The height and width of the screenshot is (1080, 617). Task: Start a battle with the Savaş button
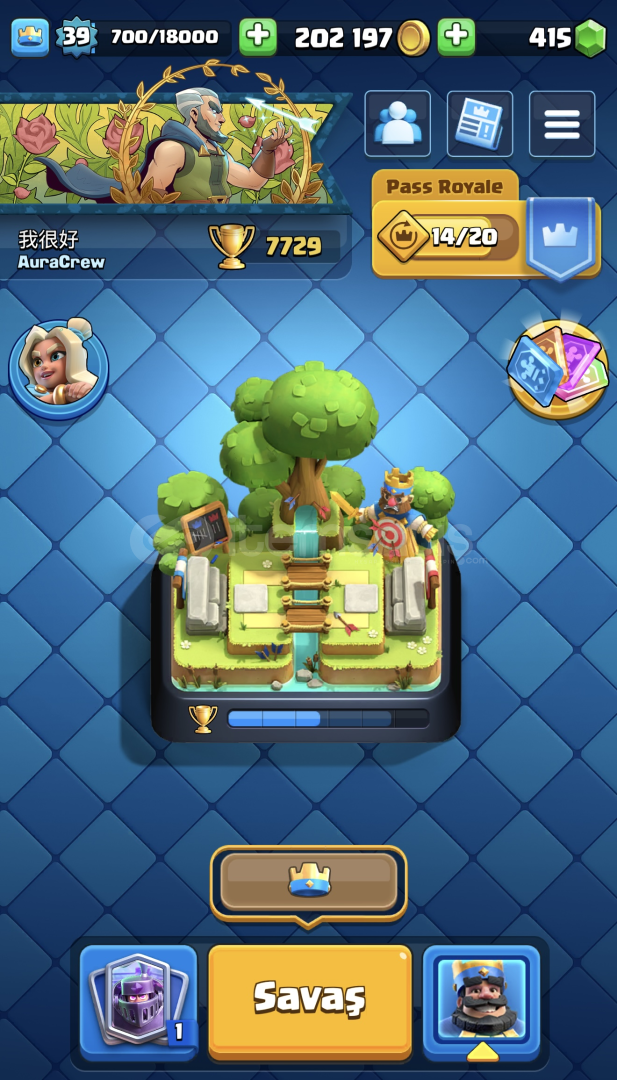point(310,1001)
